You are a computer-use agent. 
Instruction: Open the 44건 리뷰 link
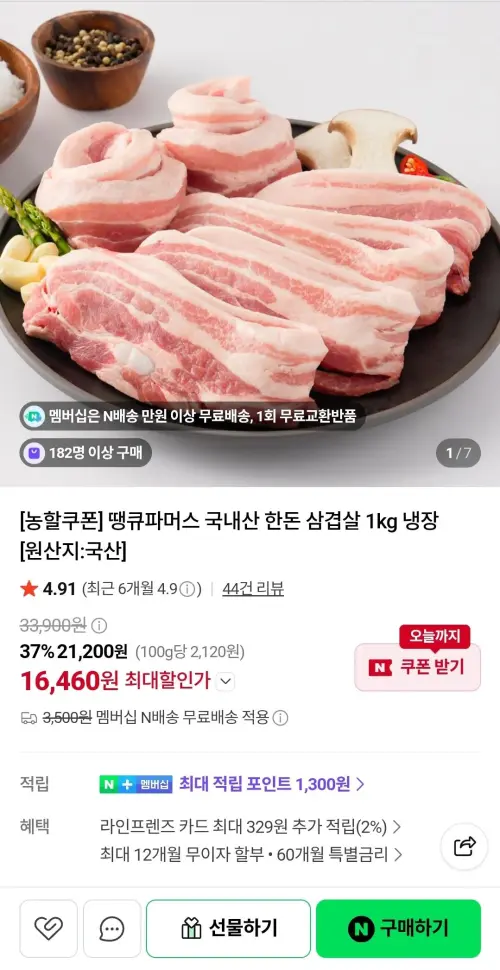[x=253, y=589]
